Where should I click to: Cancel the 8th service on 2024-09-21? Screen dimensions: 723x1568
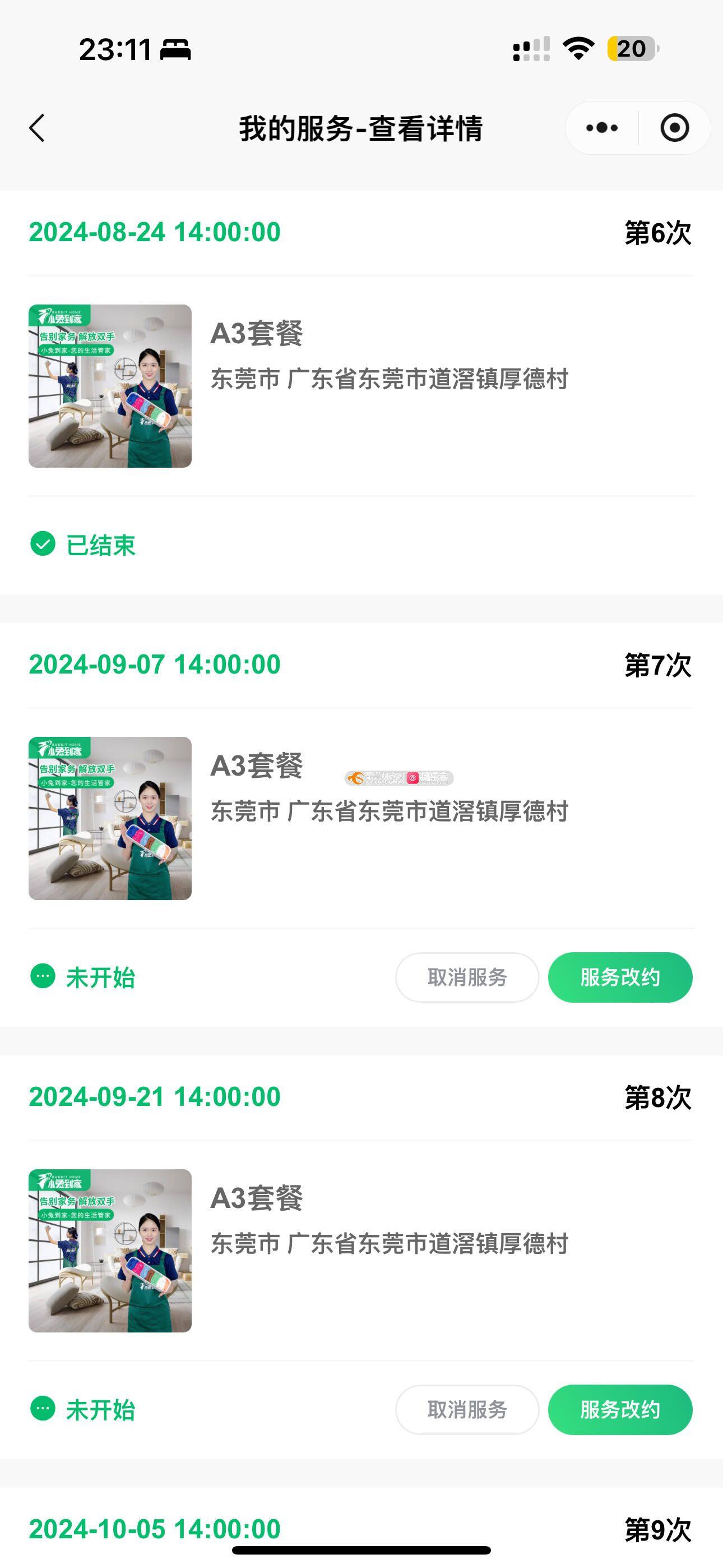[467, 1410]
